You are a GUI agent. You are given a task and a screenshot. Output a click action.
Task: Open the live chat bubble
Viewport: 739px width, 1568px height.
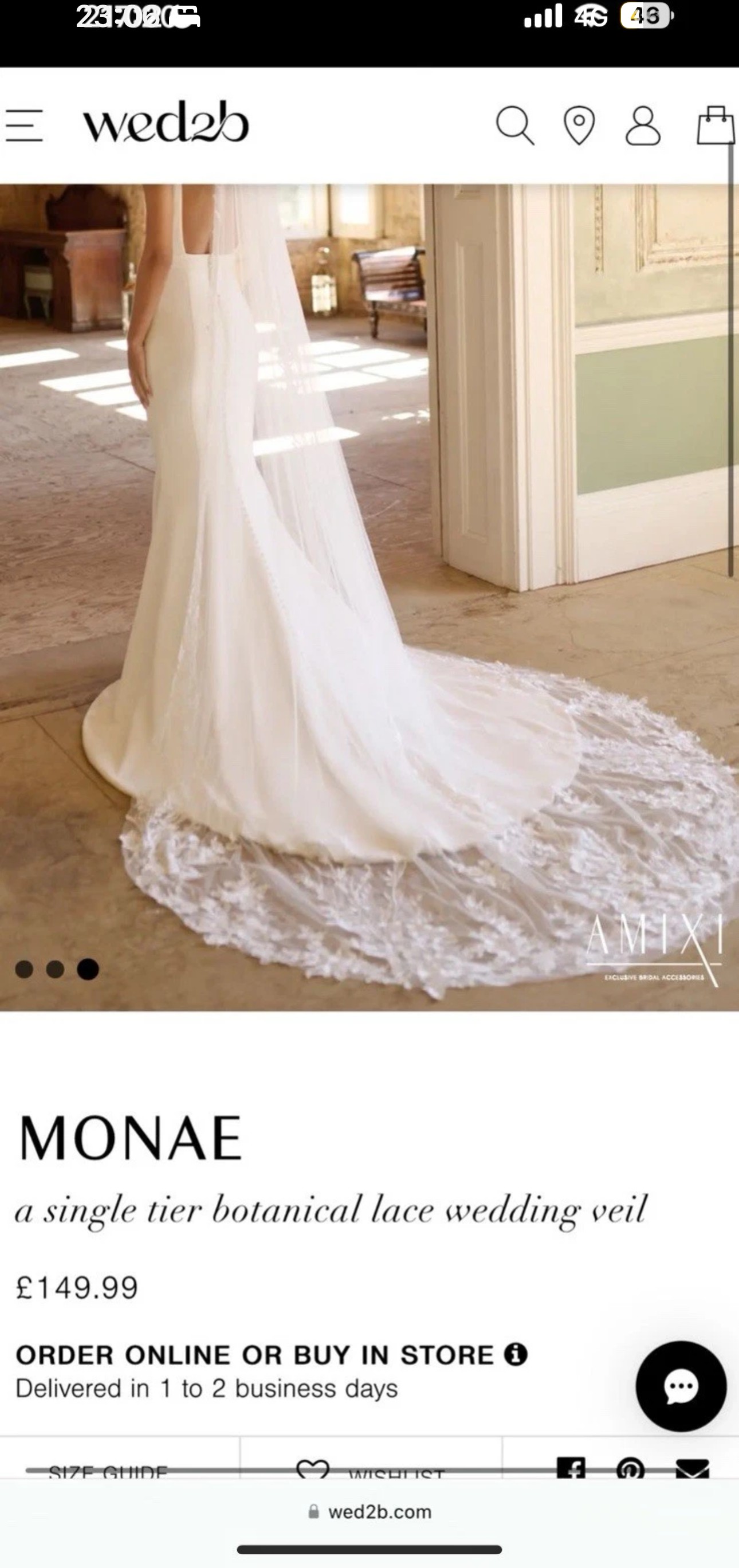point(681,1386)
